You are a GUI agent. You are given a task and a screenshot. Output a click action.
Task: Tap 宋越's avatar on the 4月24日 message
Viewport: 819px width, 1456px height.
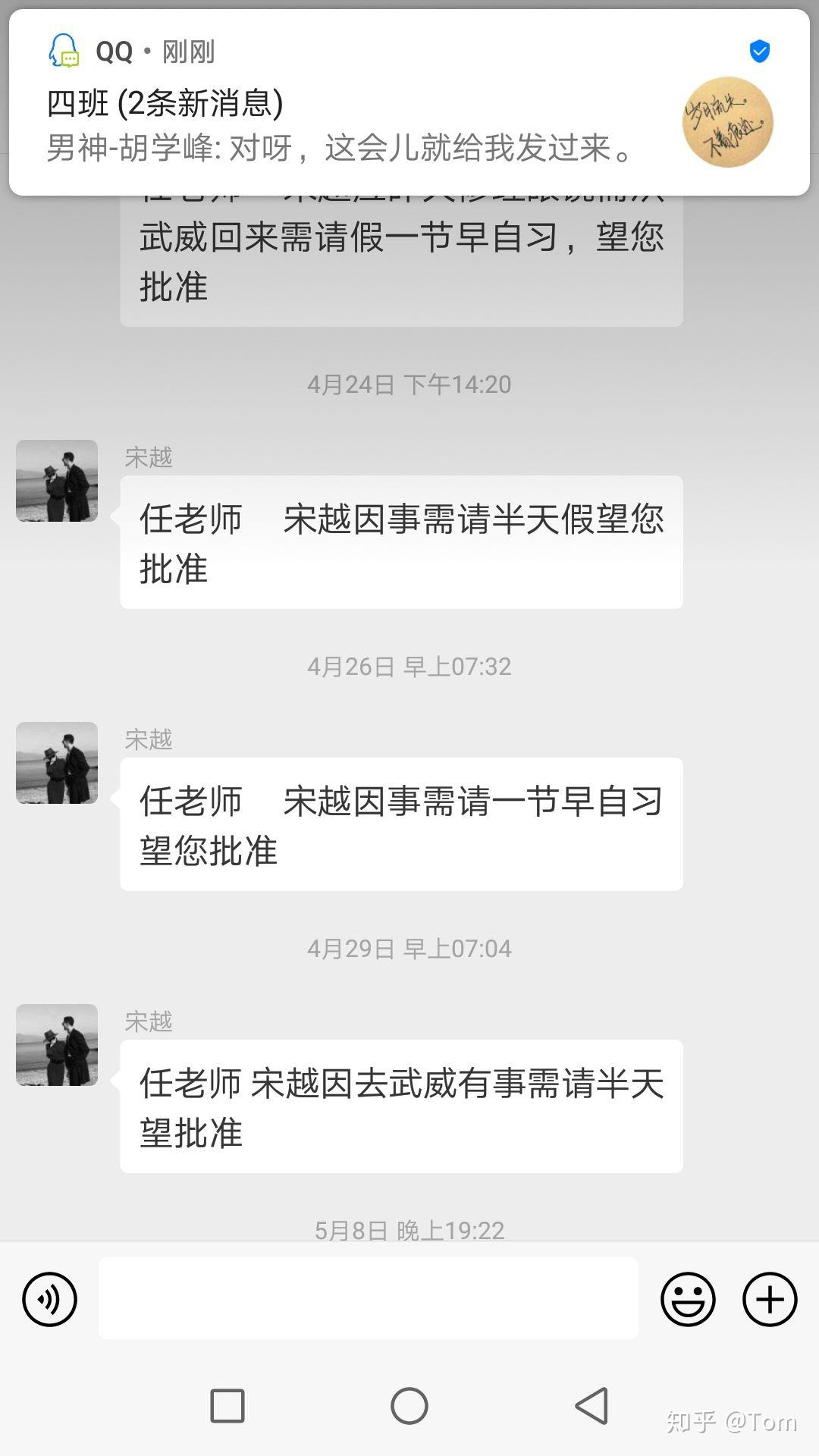click(57, 481)
